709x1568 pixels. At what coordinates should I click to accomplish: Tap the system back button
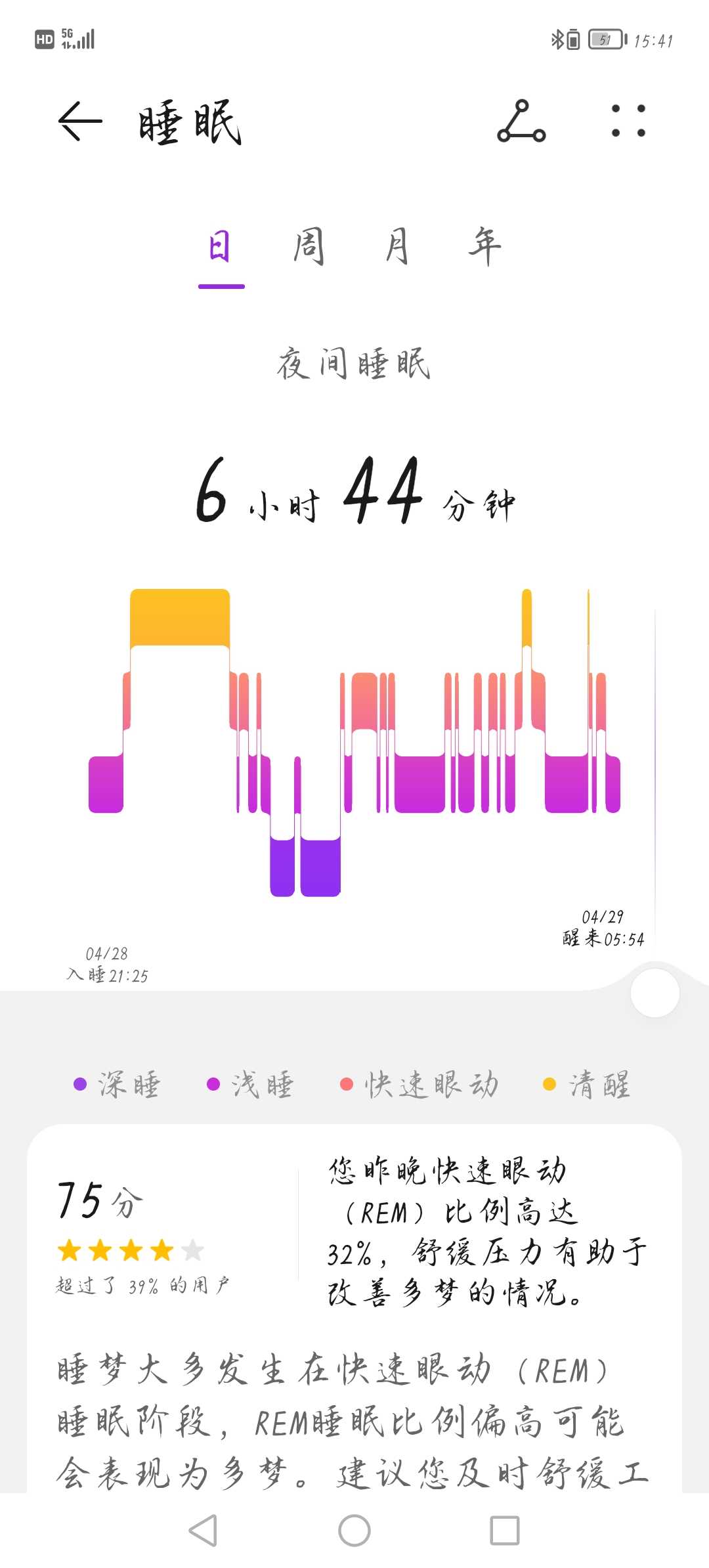203,1531
